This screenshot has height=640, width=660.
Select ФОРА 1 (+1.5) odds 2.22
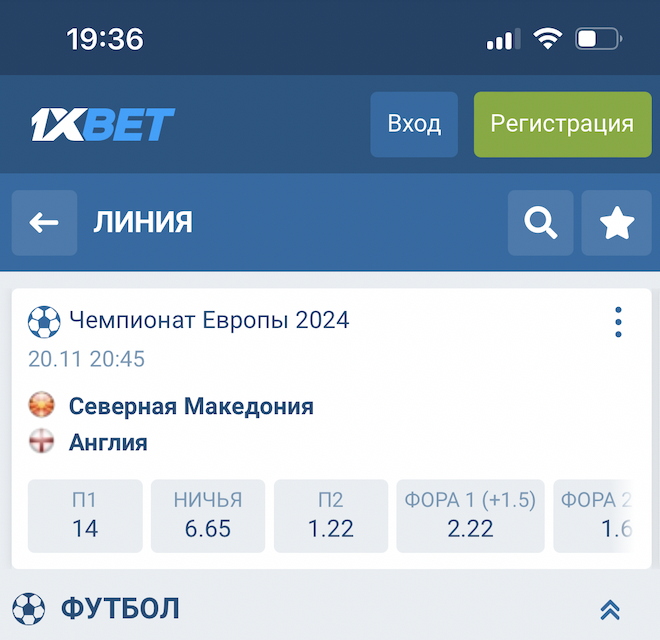coord(469,516)
